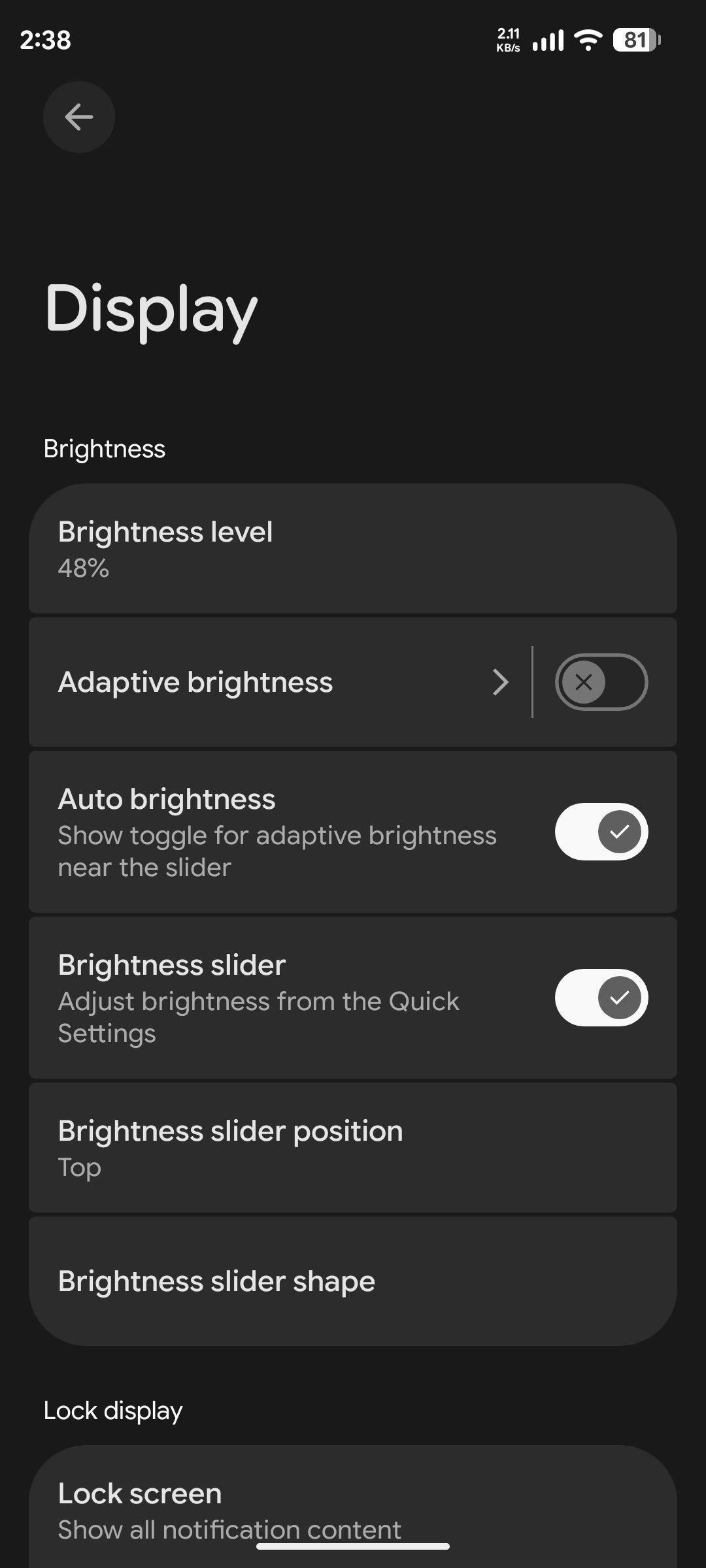Turn on the Adaptive brightness switch

601,682
